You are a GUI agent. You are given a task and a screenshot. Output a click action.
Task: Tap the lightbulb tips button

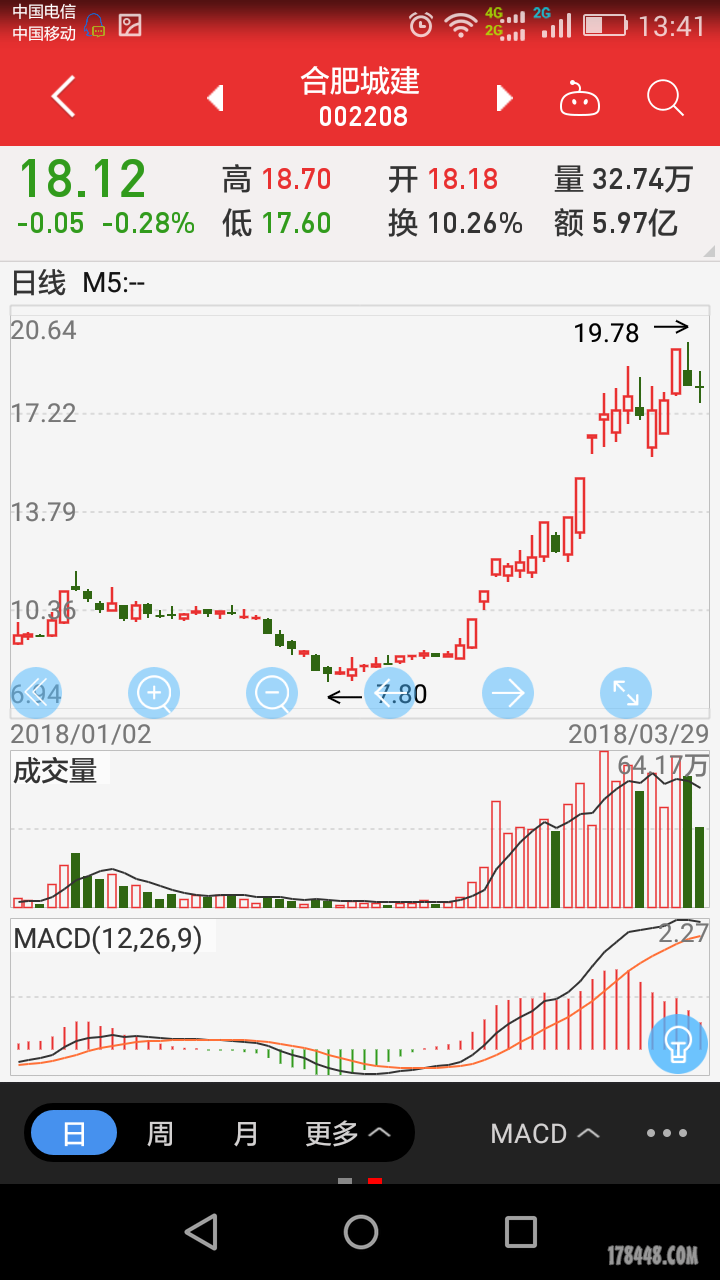(679, 1043)
